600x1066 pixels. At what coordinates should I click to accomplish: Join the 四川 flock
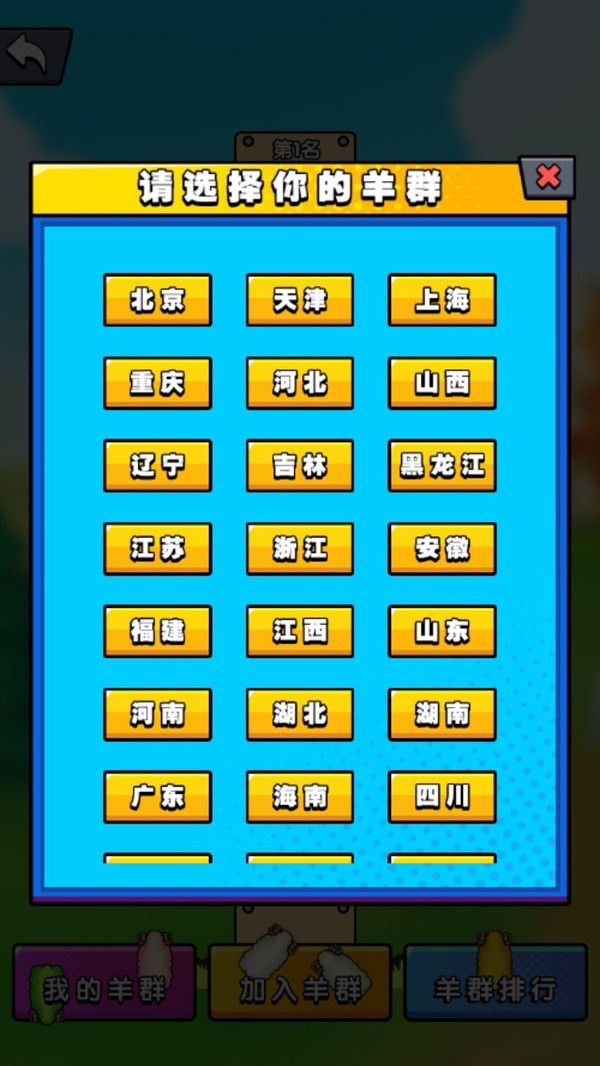point(442,797)
